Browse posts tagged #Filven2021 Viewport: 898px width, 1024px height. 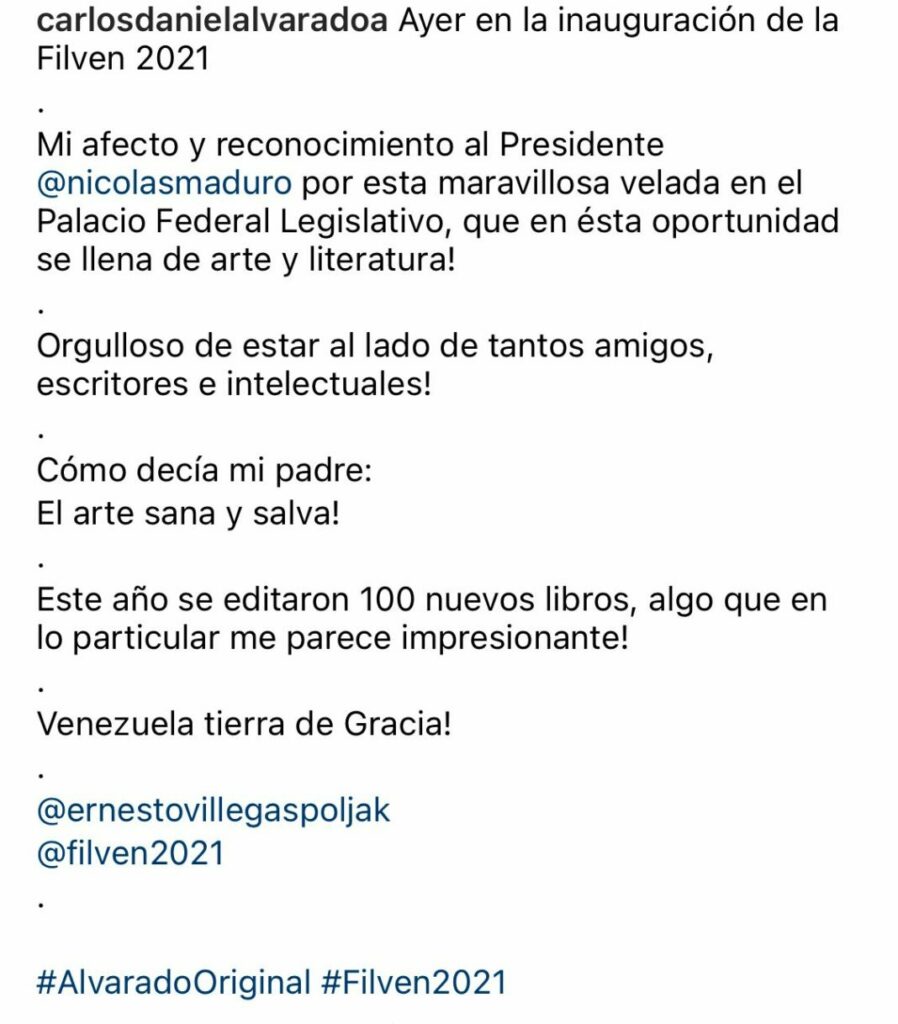tap(414, 981)
